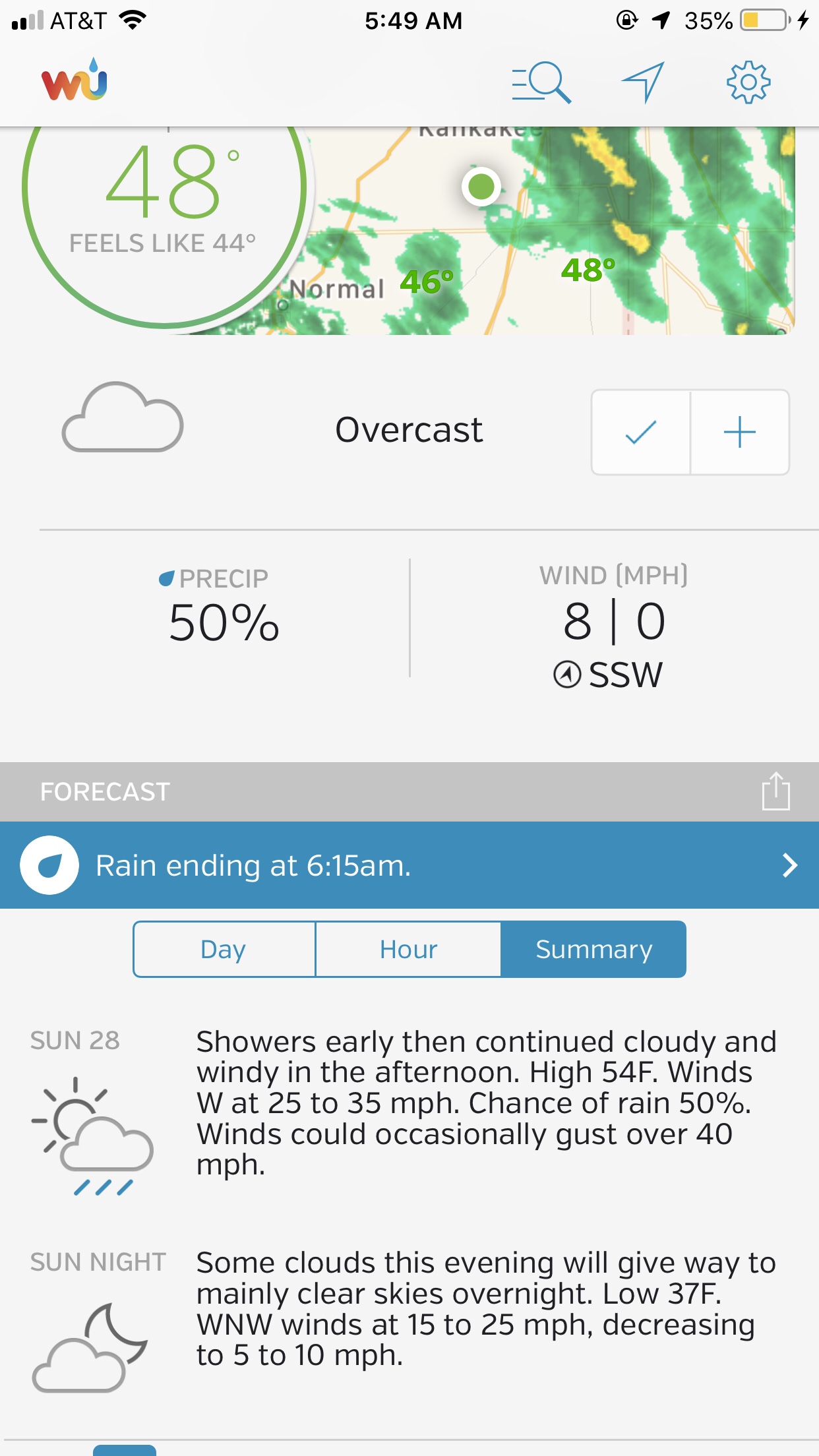Tap the Weather Underground logo
Screen dimensions: 819x1456
click(75, 80)
